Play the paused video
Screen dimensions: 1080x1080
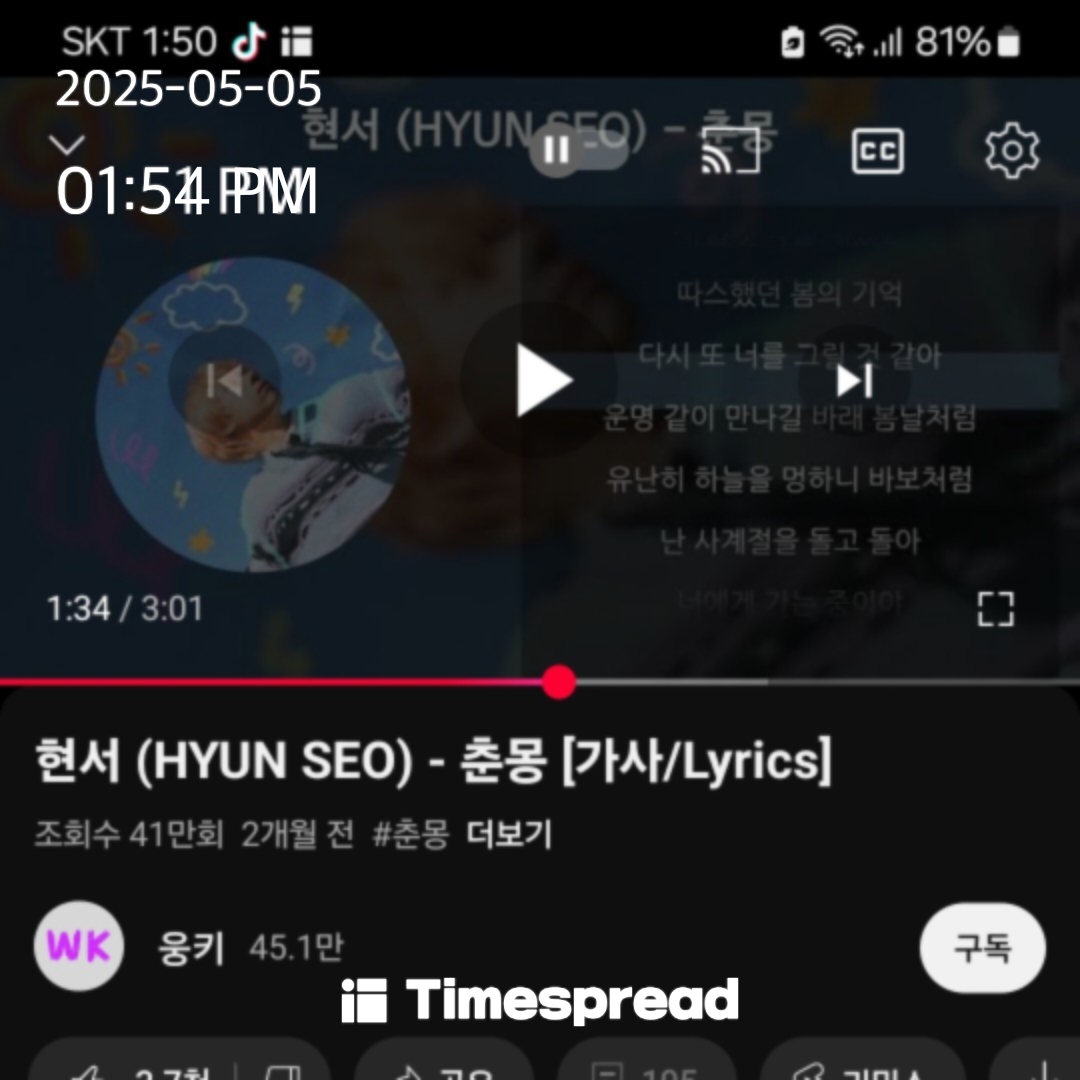coord(541,380)
